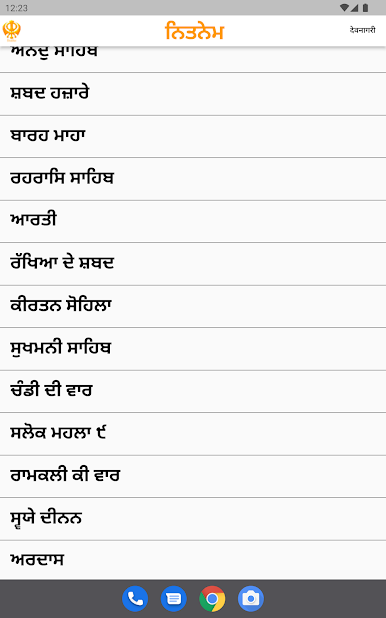Open ਰੱਖਿਆ ਦੇ ਸ਼ਬਦ
This screenshot has height=618, width=386.
[193, 264]
